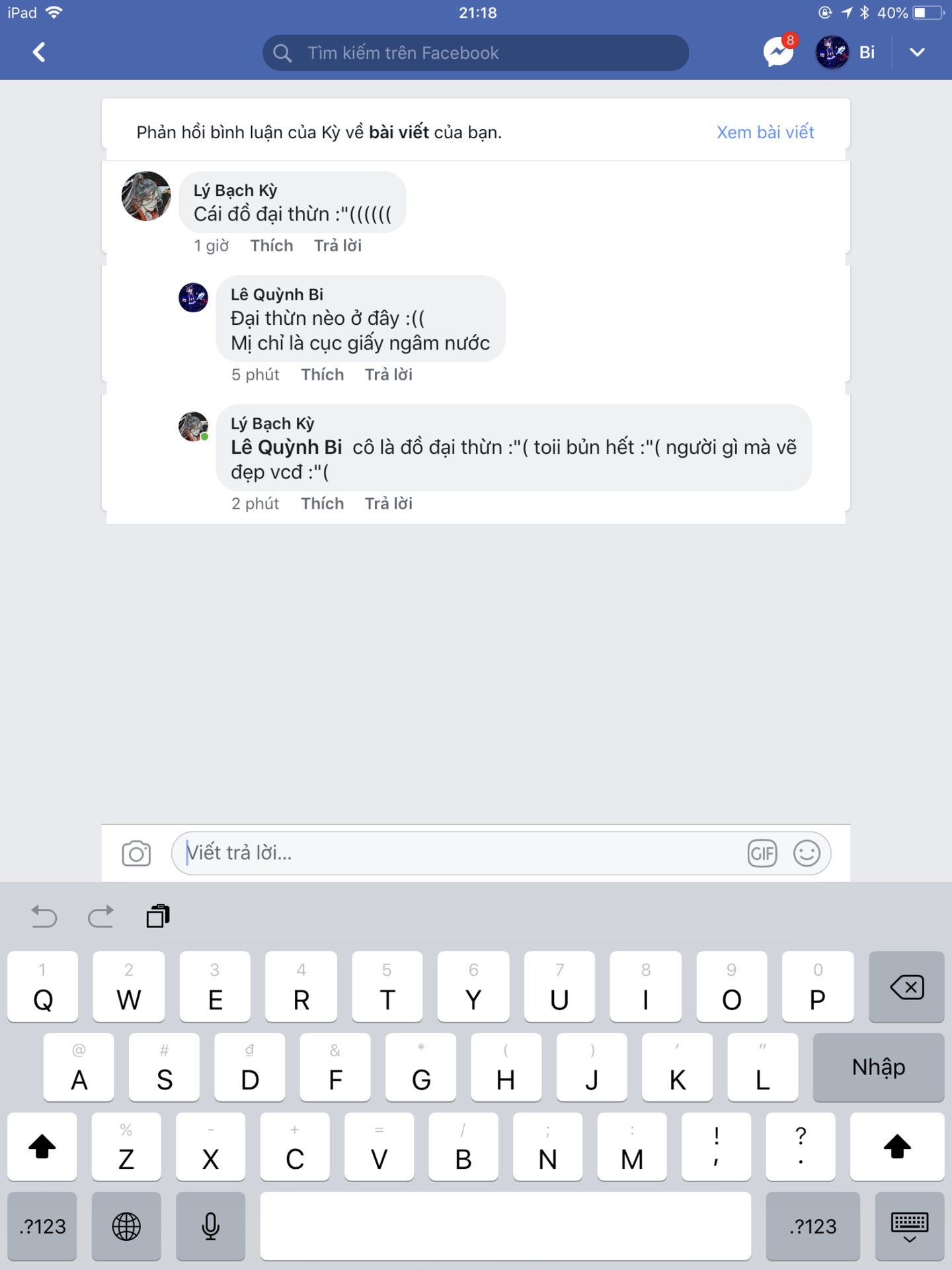
Task: Like Lý Bạch Kỳ's 1-hour-old comment
Action: [x=271, y=246]
